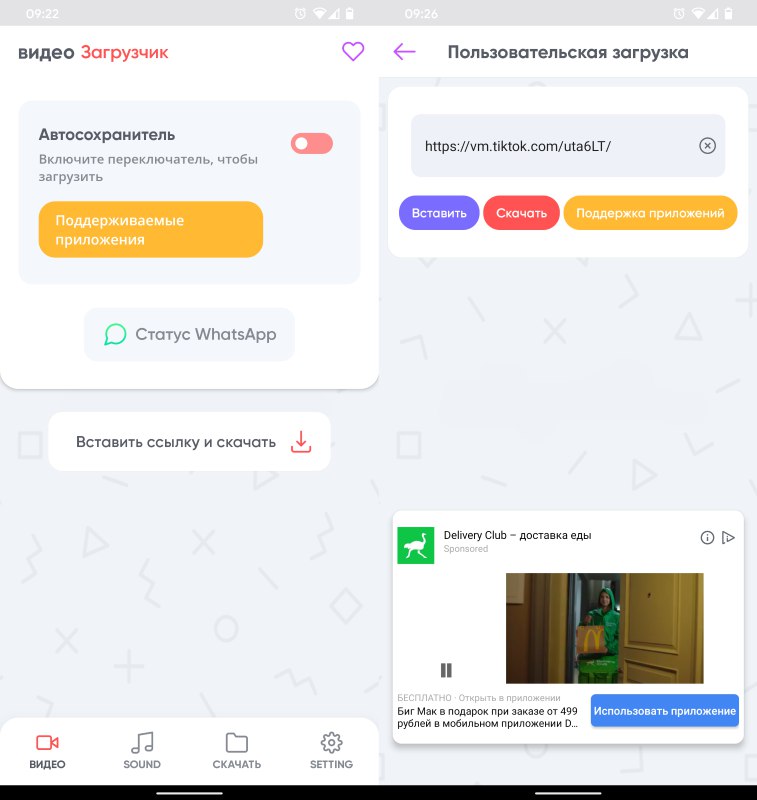Open Поддерживаемые приложения list
Screen dimensions: 757x800
click(x=151, y=230)
